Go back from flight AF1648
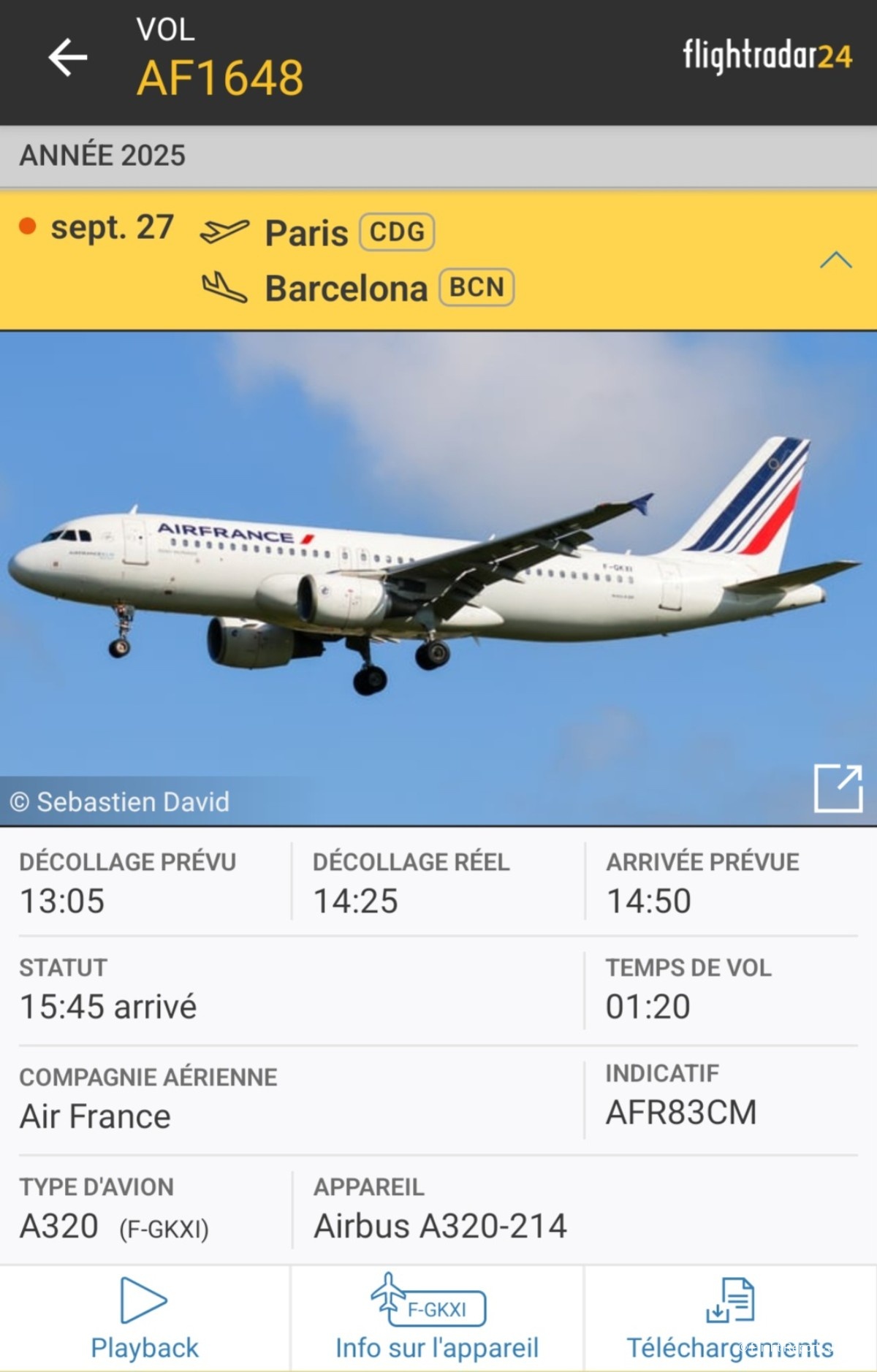877x1372 pixels. [68, 58]
